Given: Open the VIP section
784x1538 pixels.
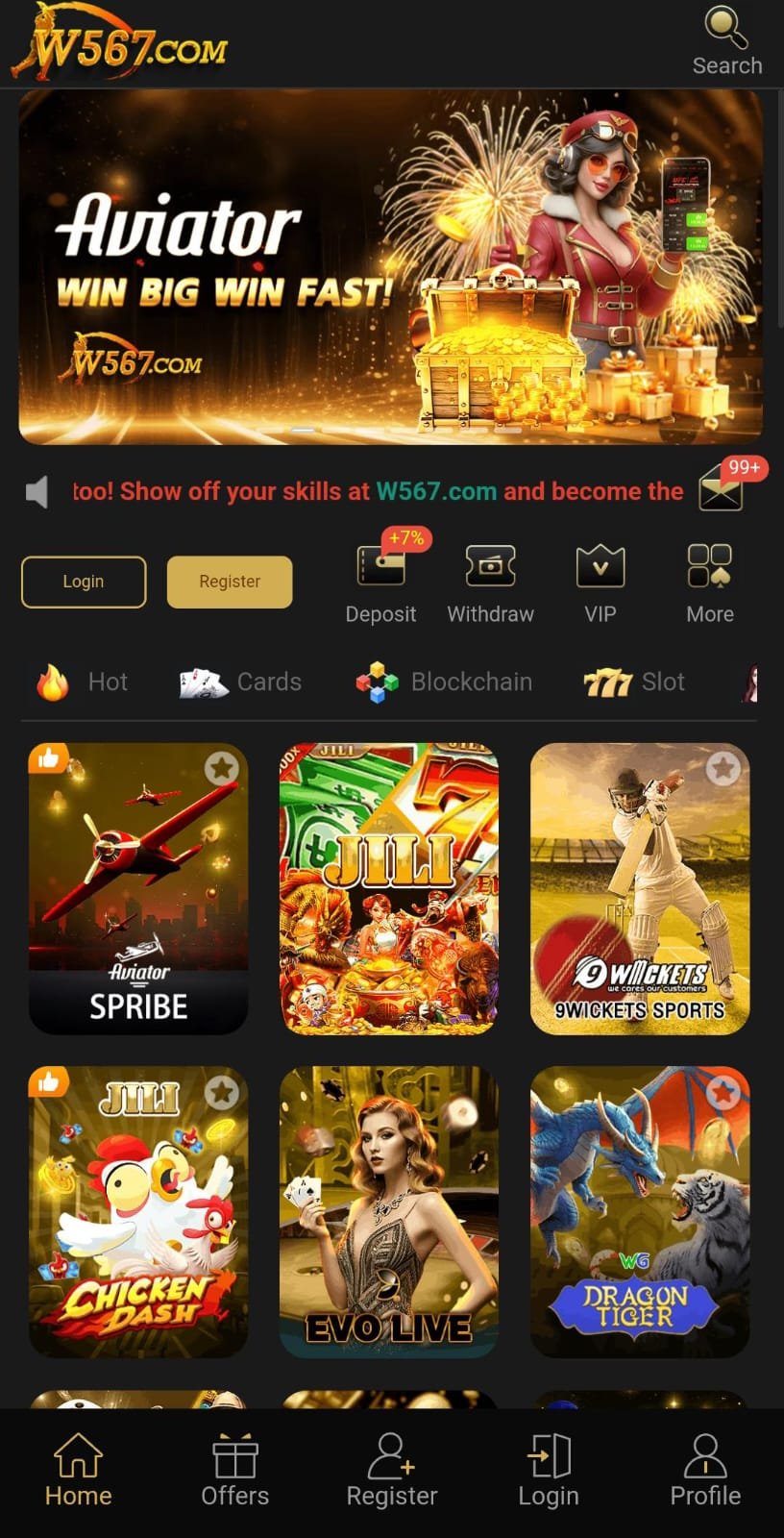Looking at the screenshot, I should [600, 567].
